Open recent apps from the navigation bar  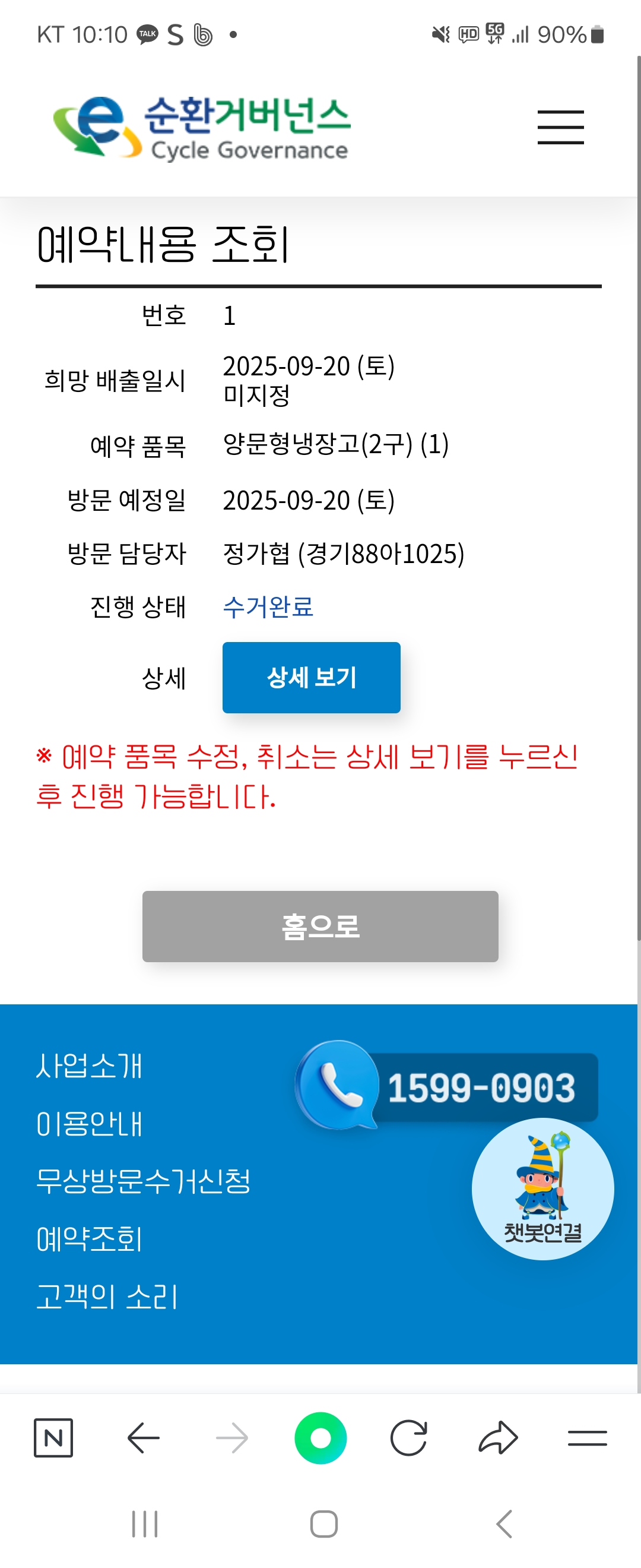click(145, 1523)
